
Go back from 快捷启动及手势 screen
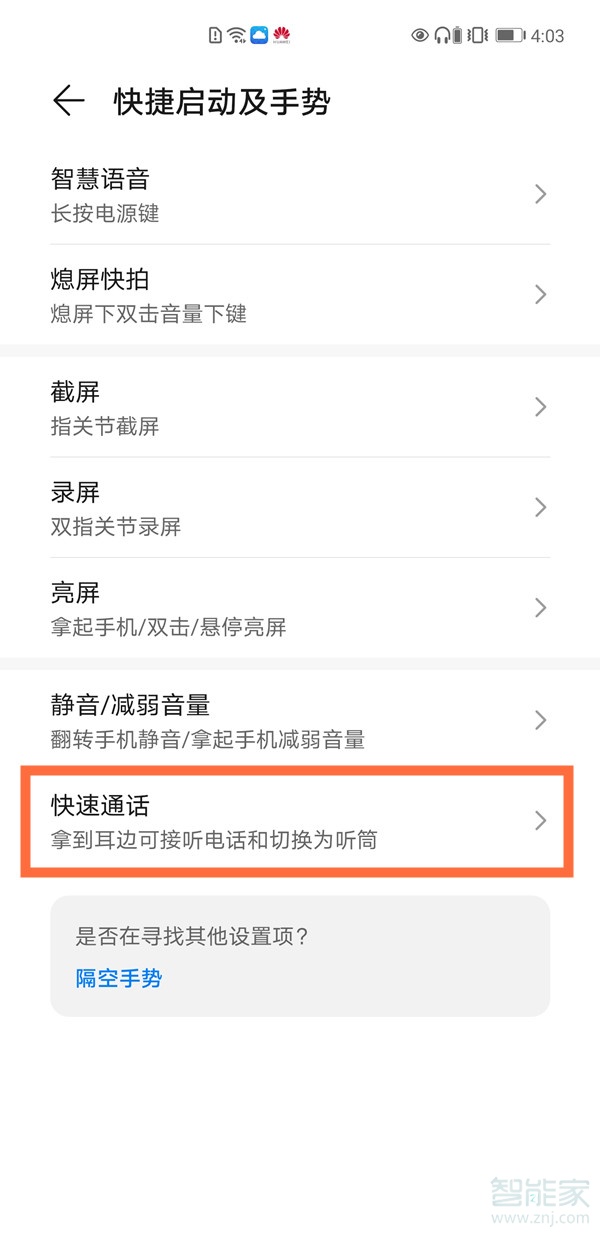click(68, 101)
